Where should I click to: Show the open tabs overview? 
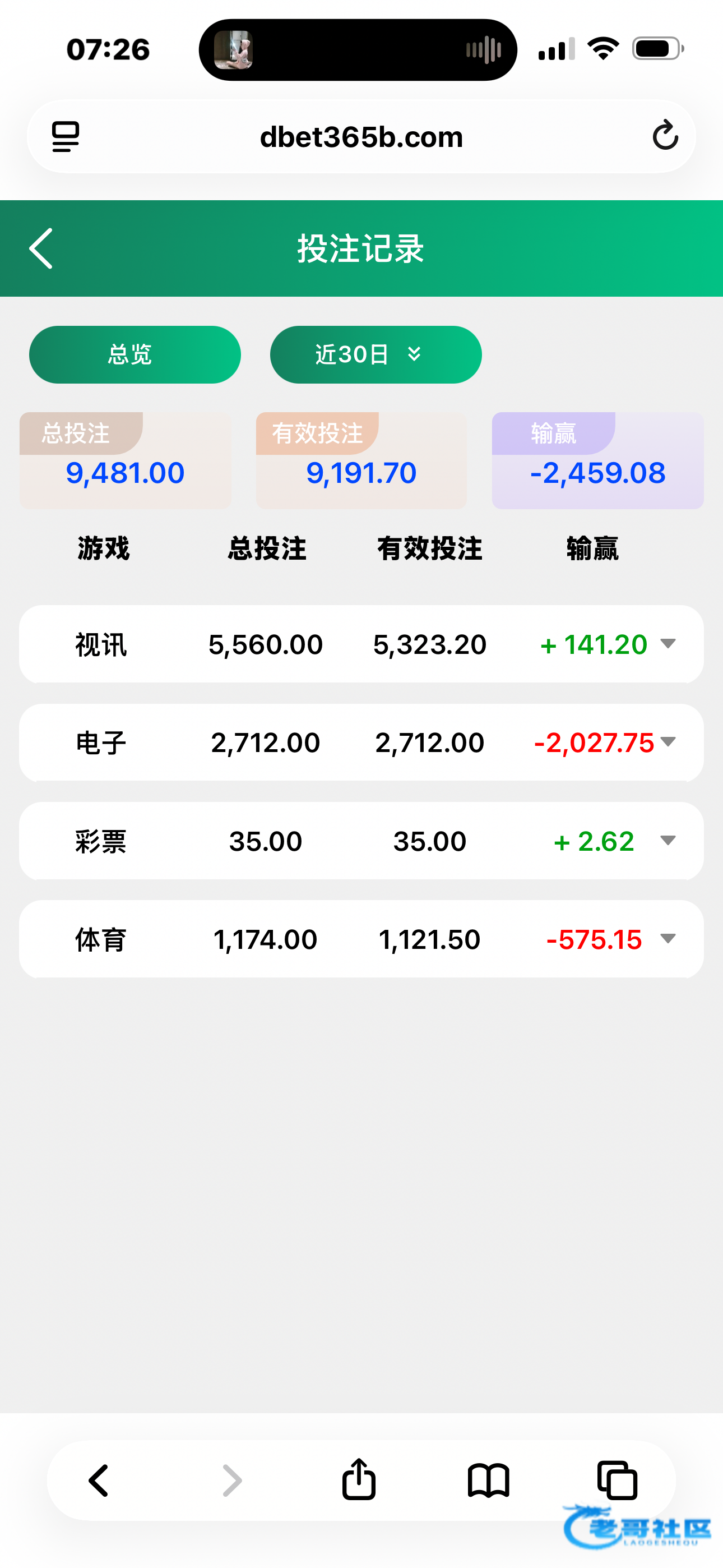[x=618, y=1481]
